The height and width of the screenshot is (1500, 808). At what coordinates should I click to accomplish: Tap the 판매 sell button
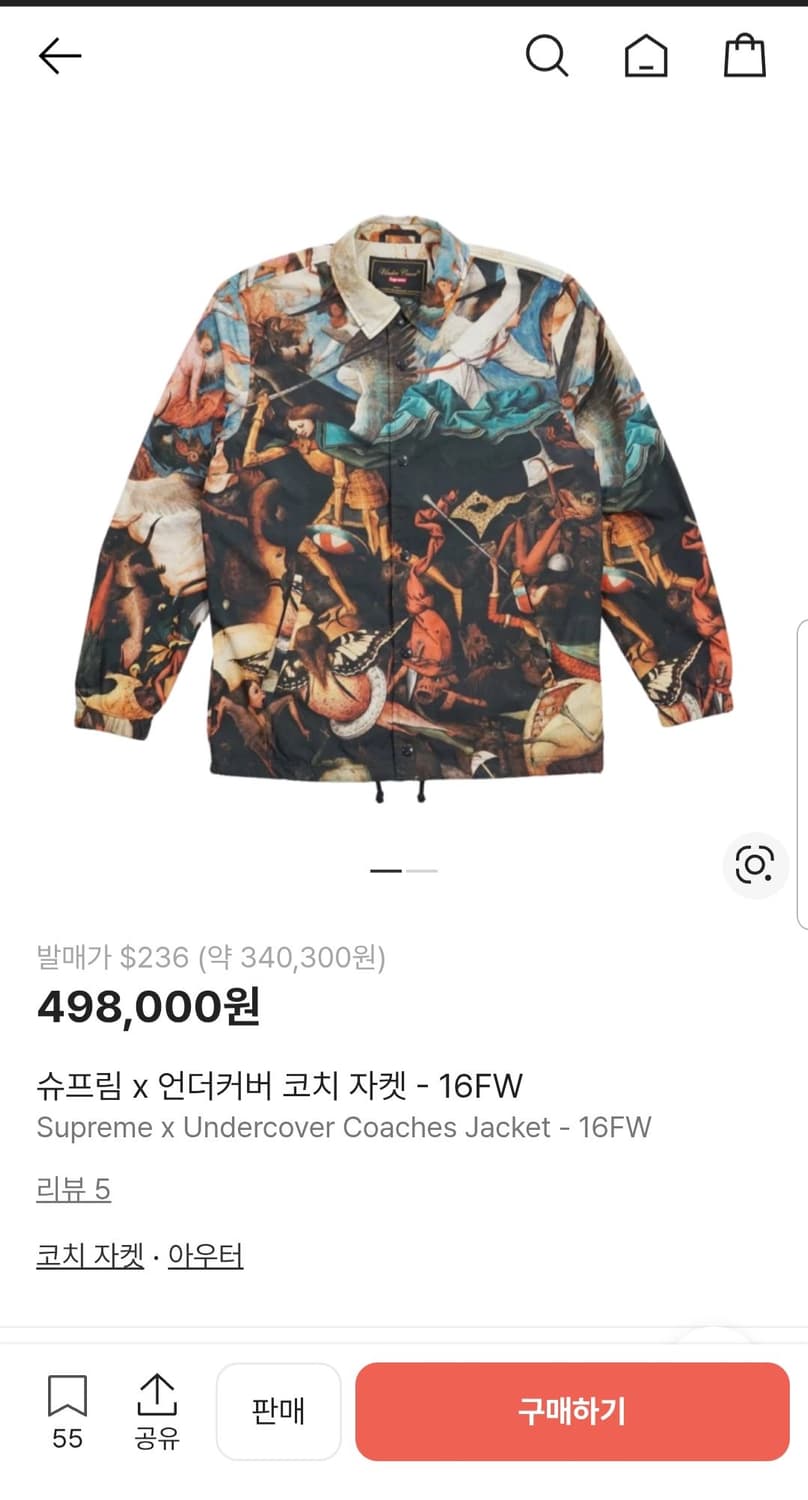[279, 1412]
